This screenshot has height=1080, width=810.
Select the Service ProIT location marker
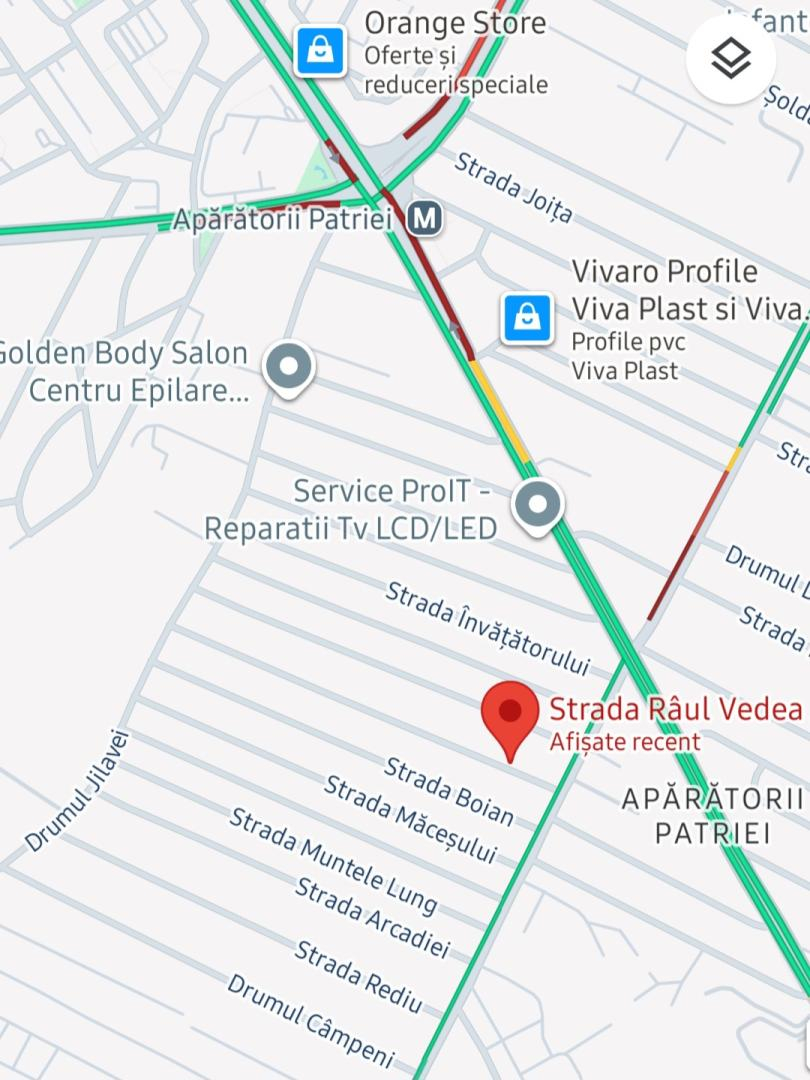[x=538, y=505]
